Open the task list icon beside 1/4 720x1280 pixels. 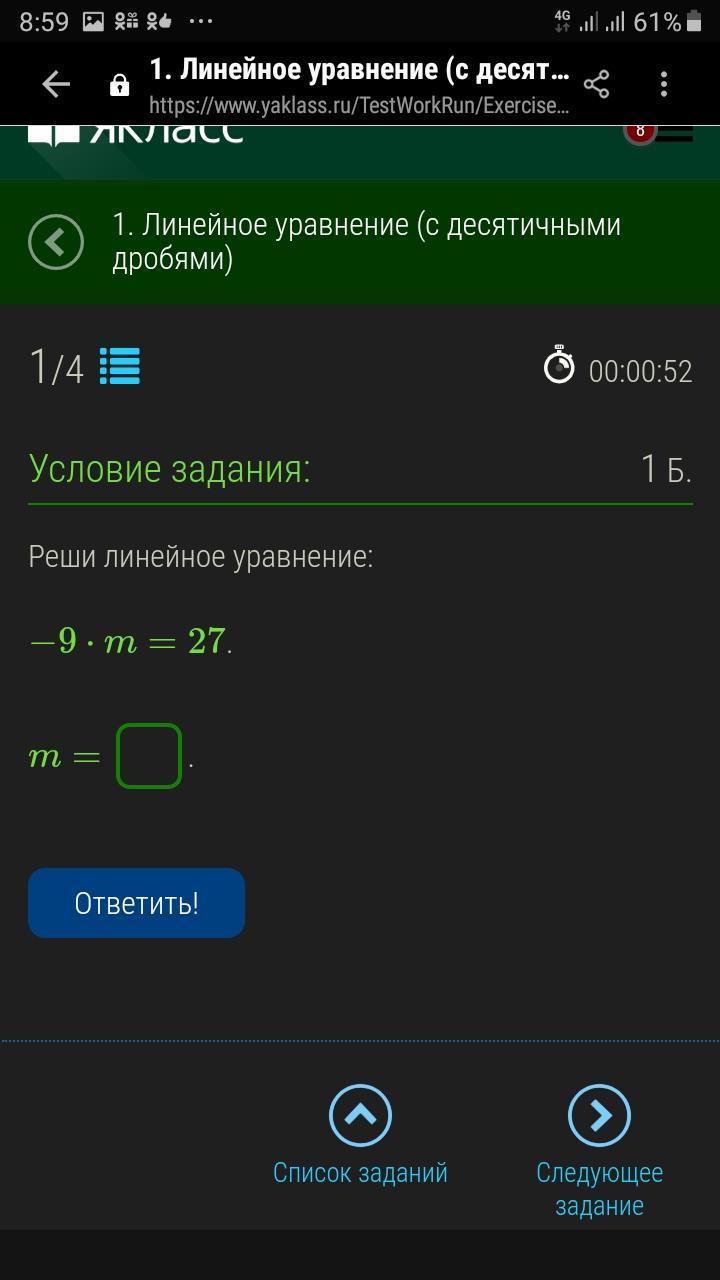120,366
